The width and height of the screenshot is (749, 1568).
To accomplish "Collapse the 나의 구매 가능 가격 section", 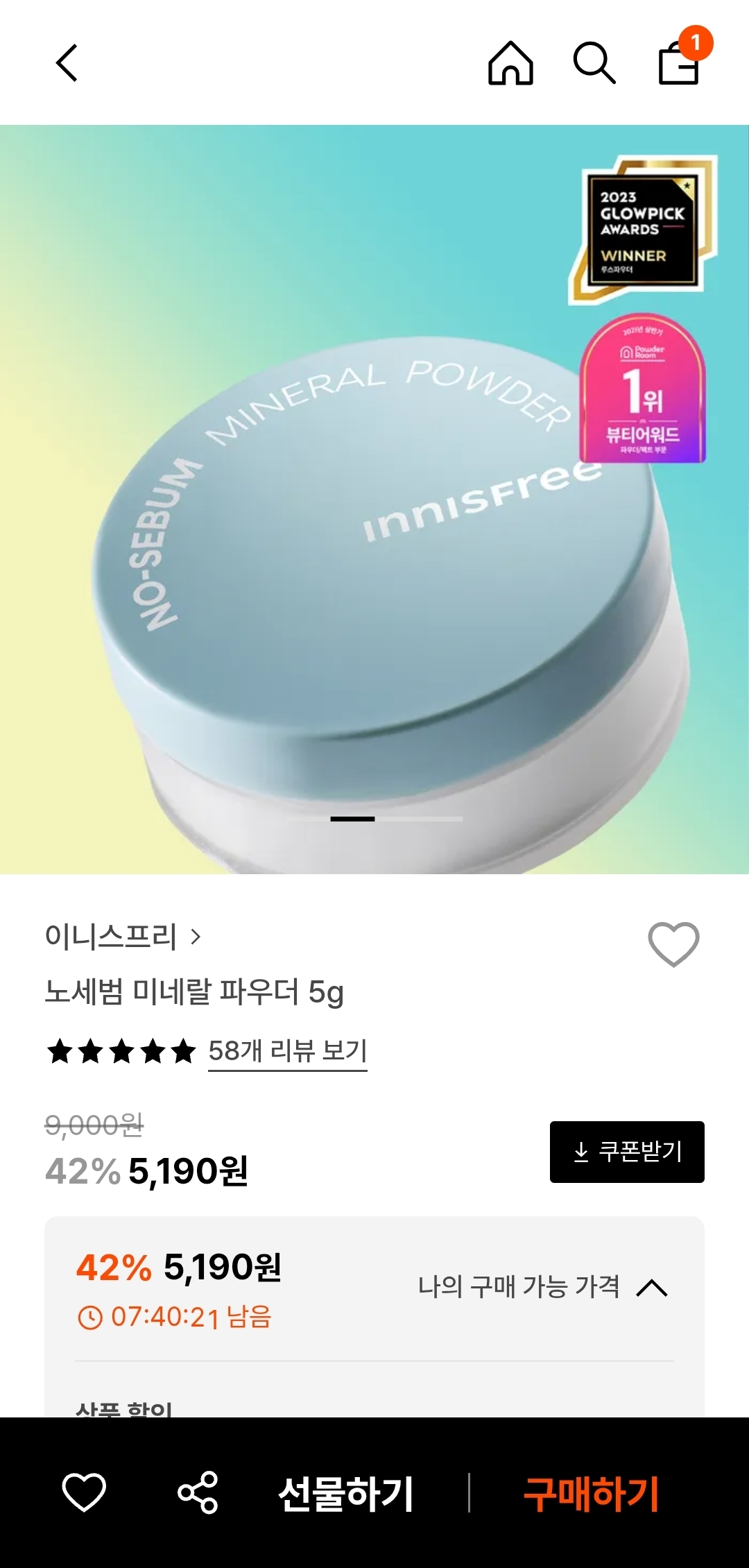I will coord(652,1288).
